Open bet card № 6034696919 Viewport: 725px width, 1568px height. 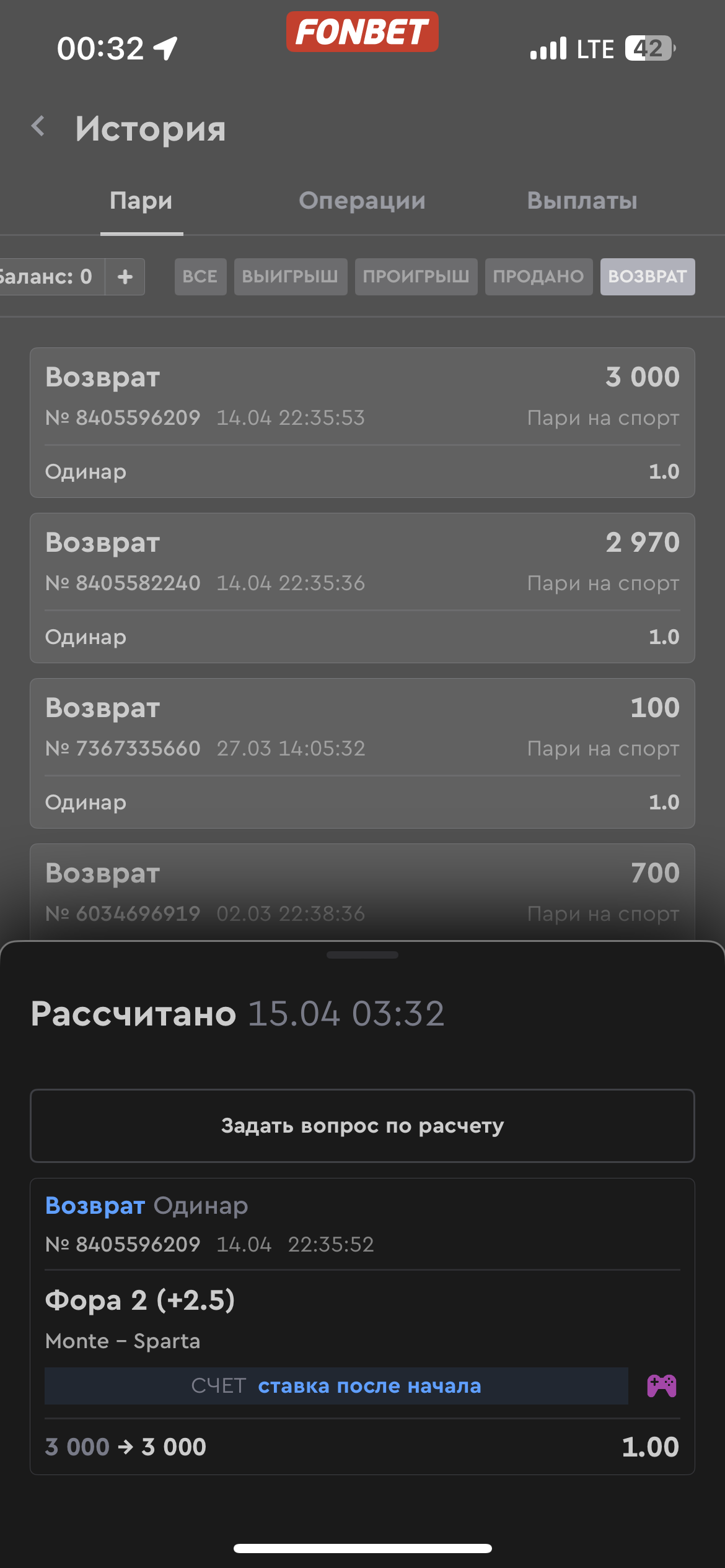[x=362, y=892]
